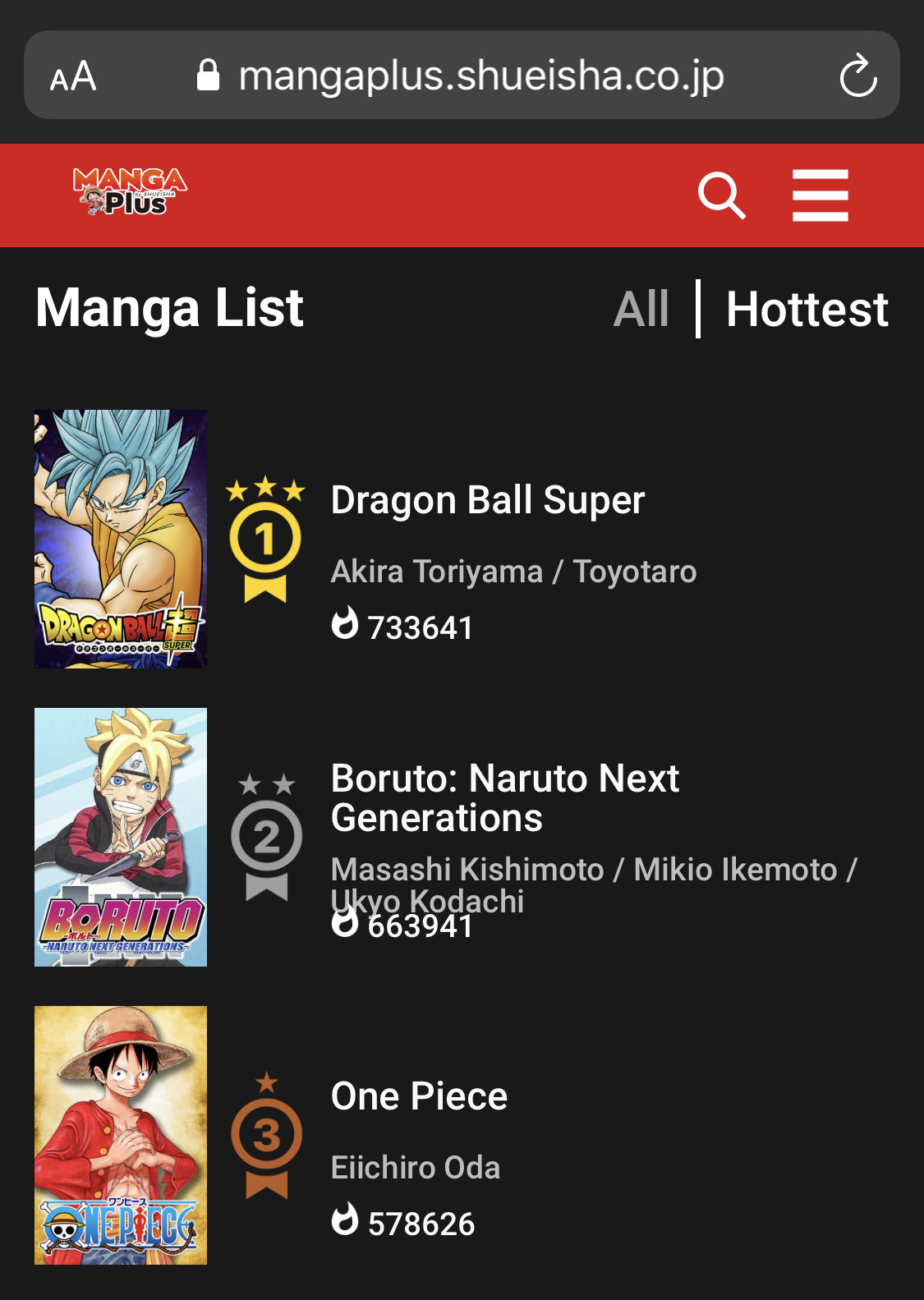
Task: Reload the page in the browser
Action: pos(858,76)
